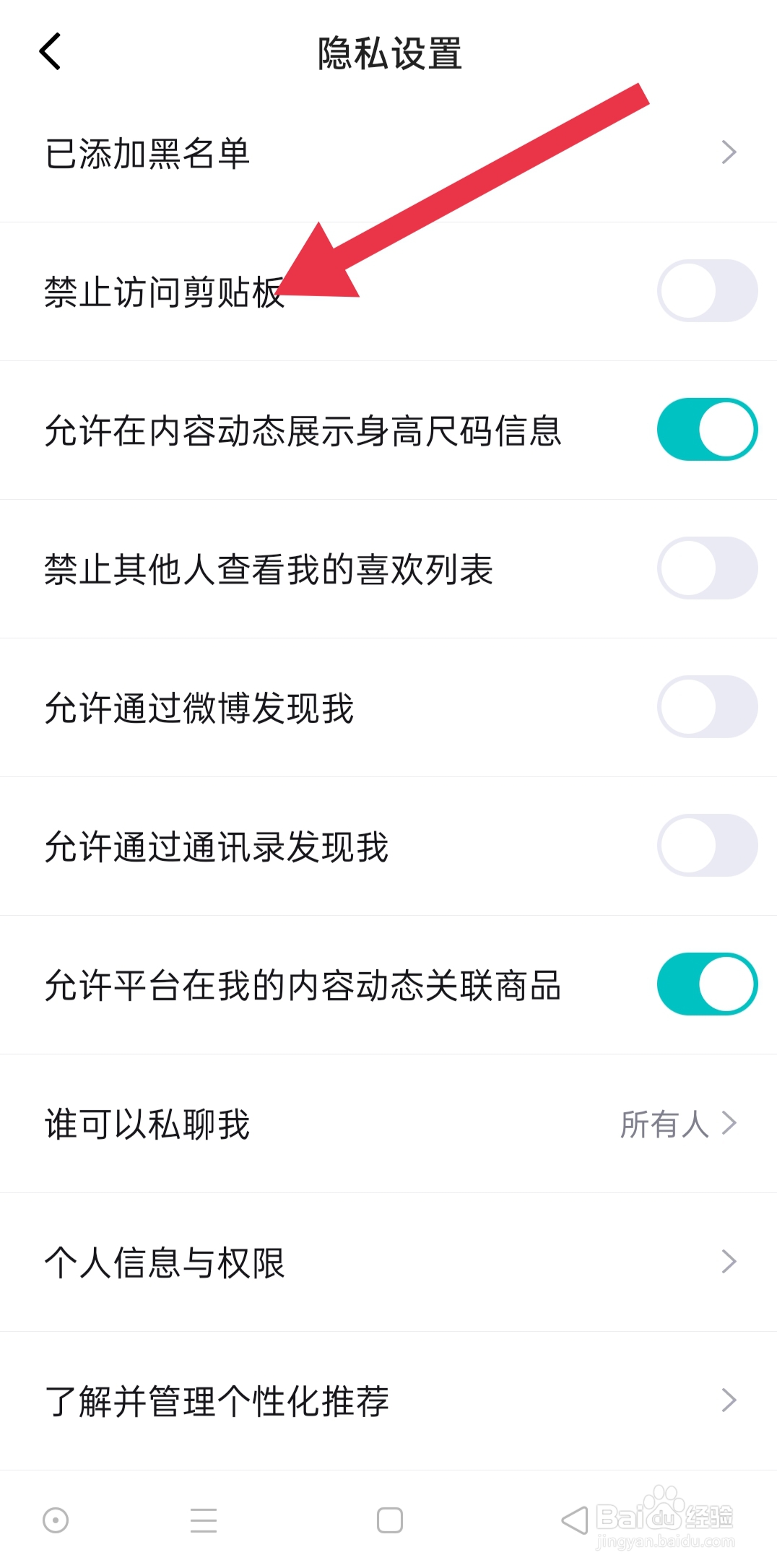Tap 了解并管理个性化推荐 row
The height and width of the screenshot is (1568, 777).
[x=215, y=1400]
